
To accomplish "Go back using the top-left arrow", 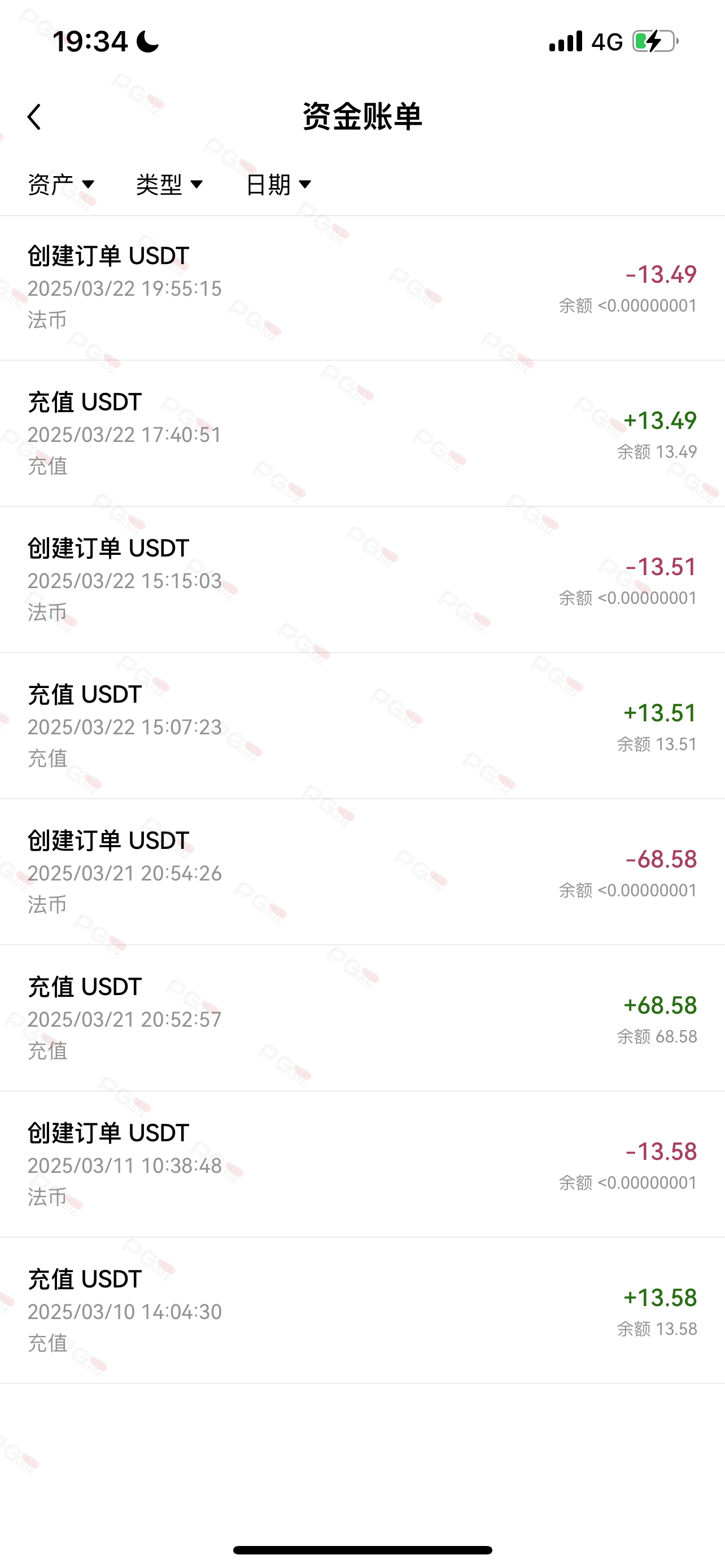I will (x=34, y=116).
